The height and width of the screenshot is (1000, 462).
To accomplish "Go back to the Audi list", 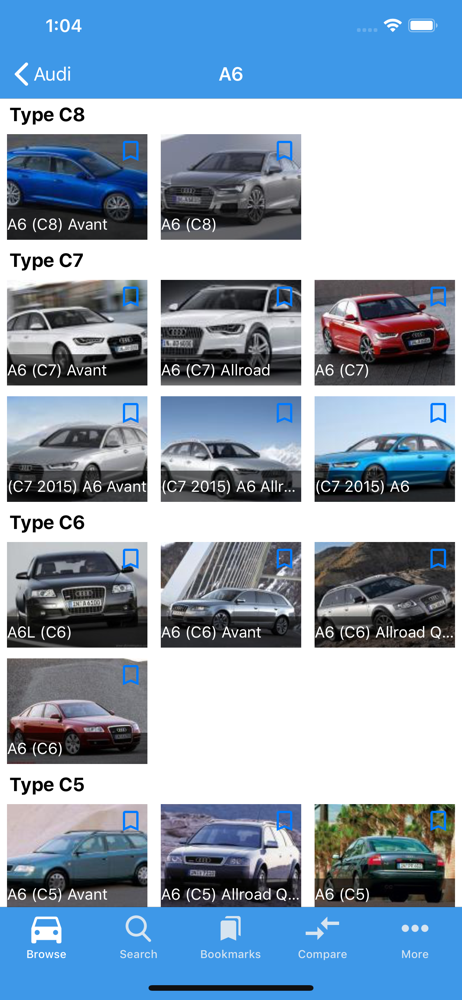I will click(43, 74).
